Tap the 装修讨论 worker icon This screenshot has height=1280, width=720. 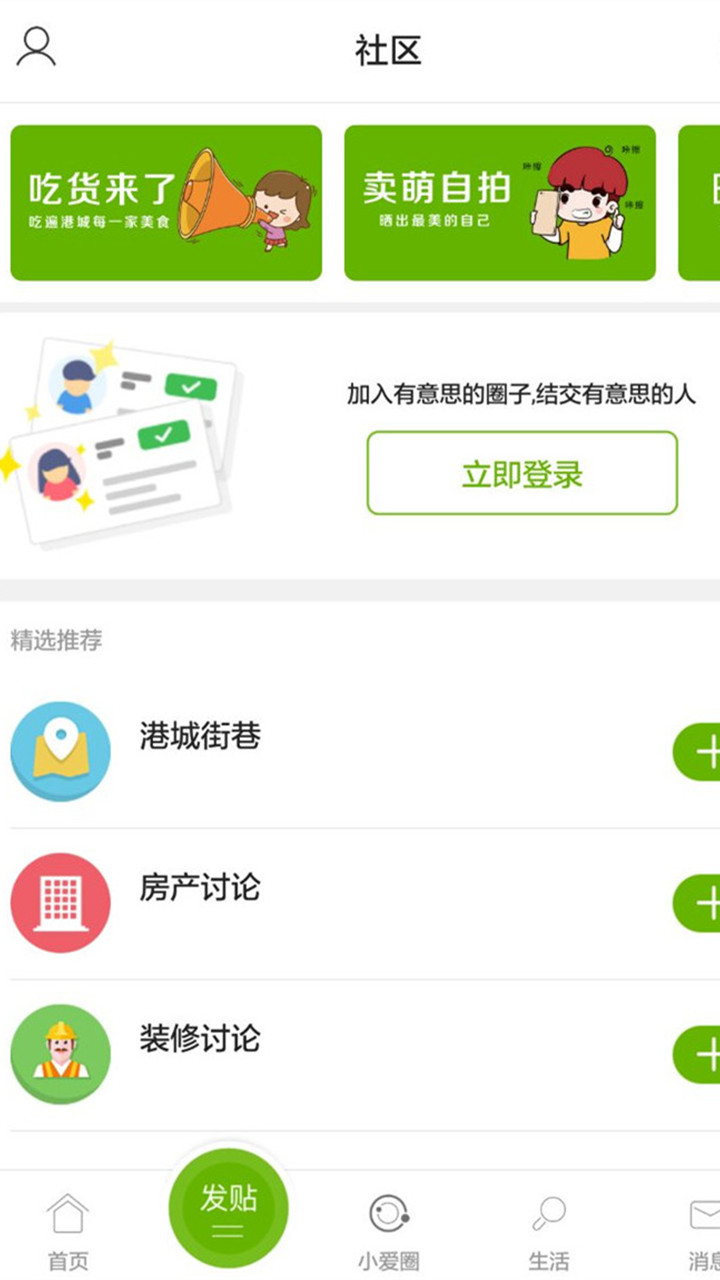tap(60, 1054)
